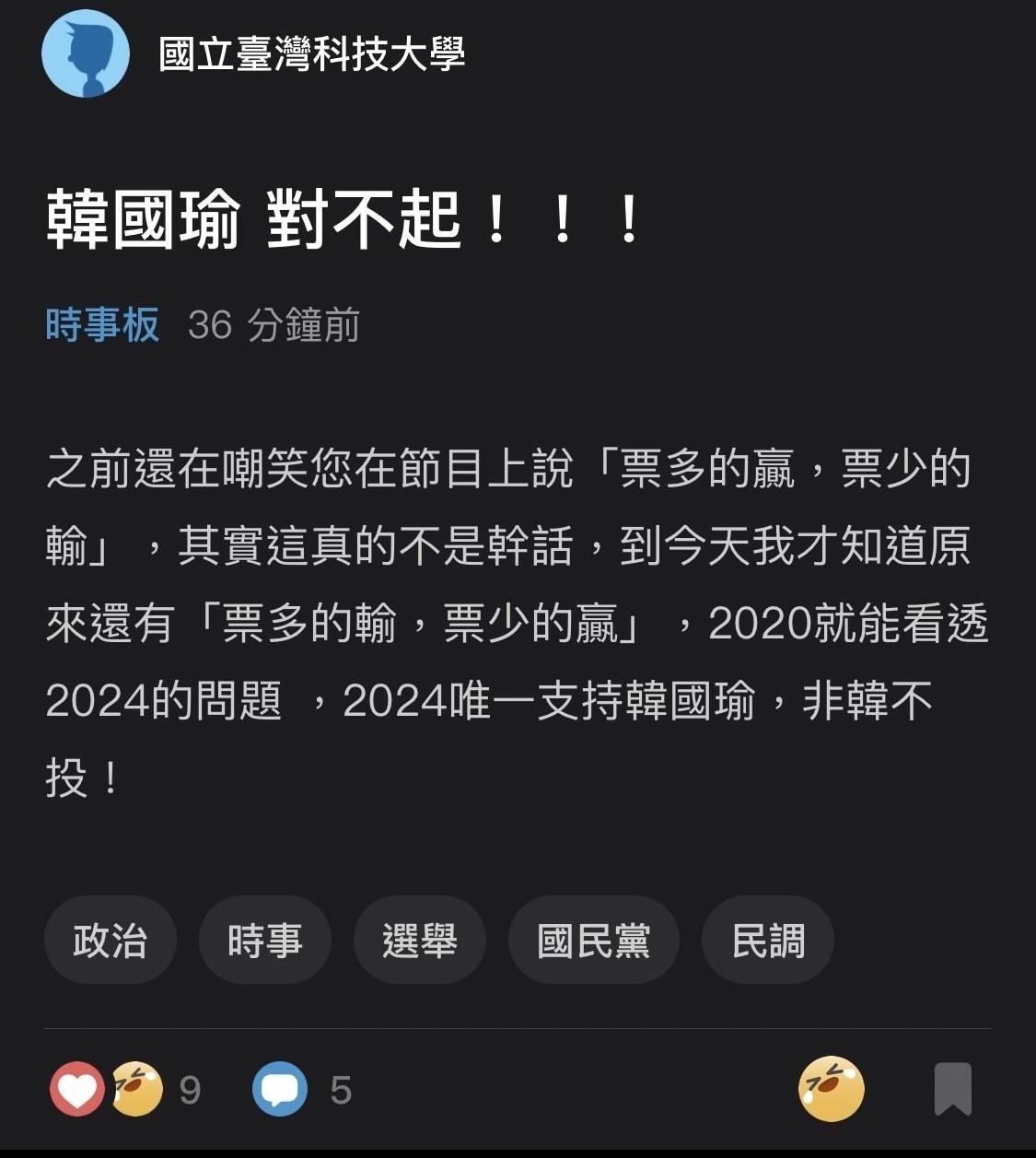Bookmark this post
This screenshot has width=1036, height=1158.
tap(952, 1089)
